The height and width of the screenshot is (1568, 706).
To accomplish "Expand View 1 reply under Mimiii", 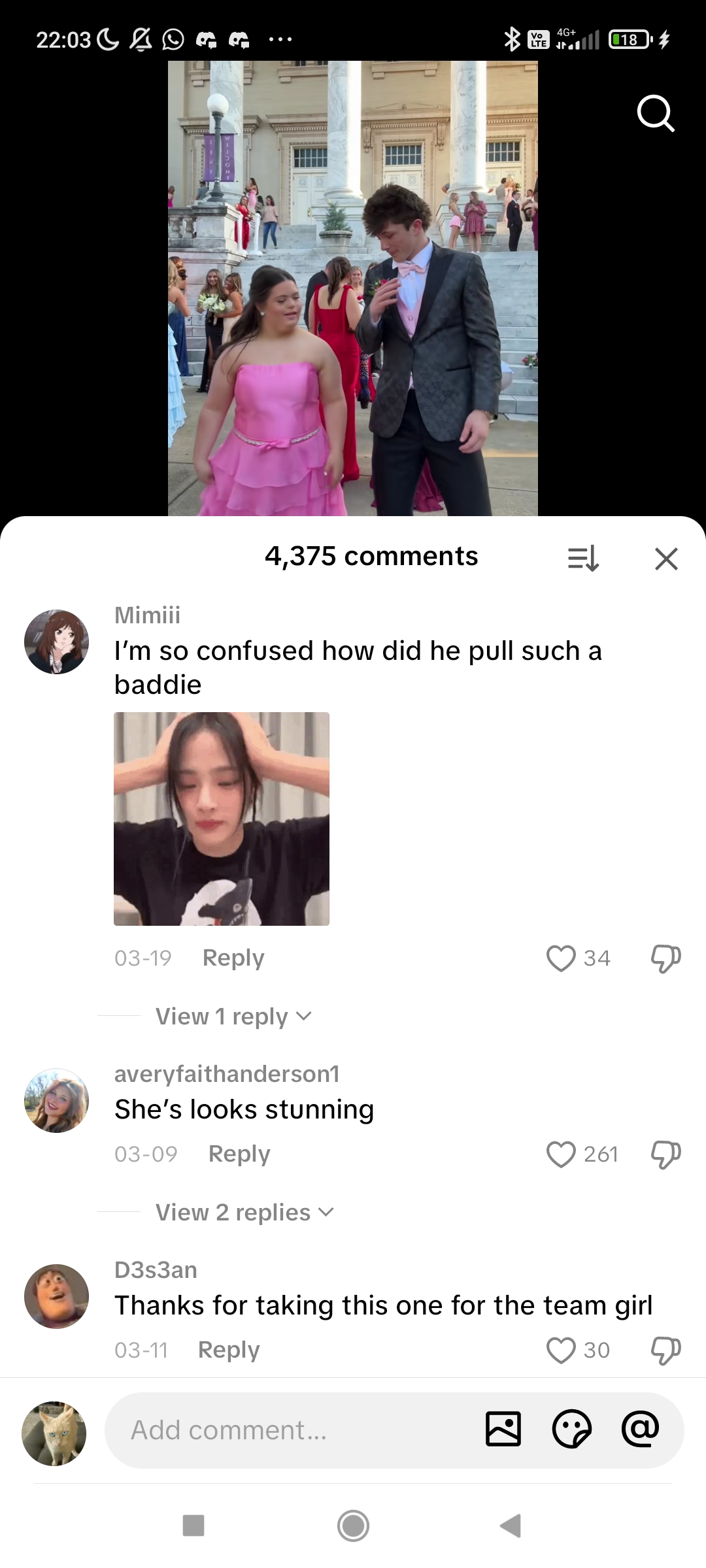I will coord(233,1017).
